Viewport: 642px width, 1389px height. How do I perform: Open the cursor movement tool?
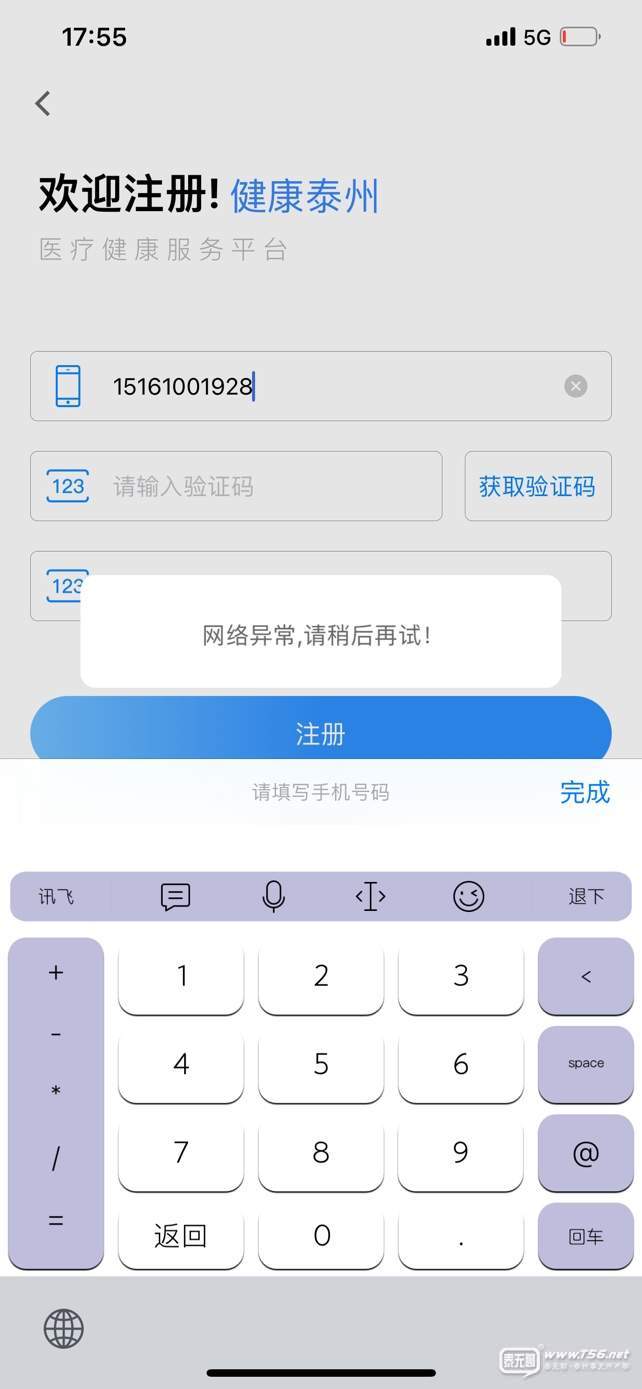click(x=370, y=896)
